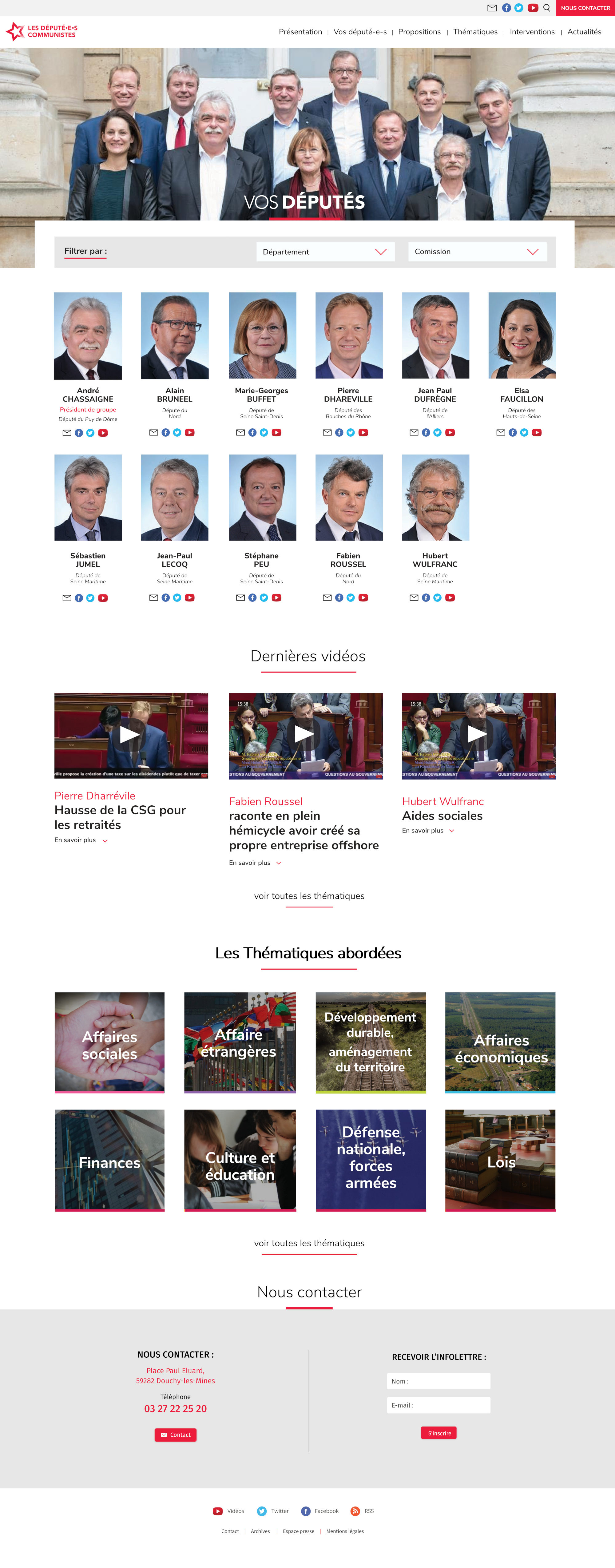Viewport: 615px width, 1568px height.
Task: Focus the Nom newsletter field
Action: click(x=438, y=1381)
